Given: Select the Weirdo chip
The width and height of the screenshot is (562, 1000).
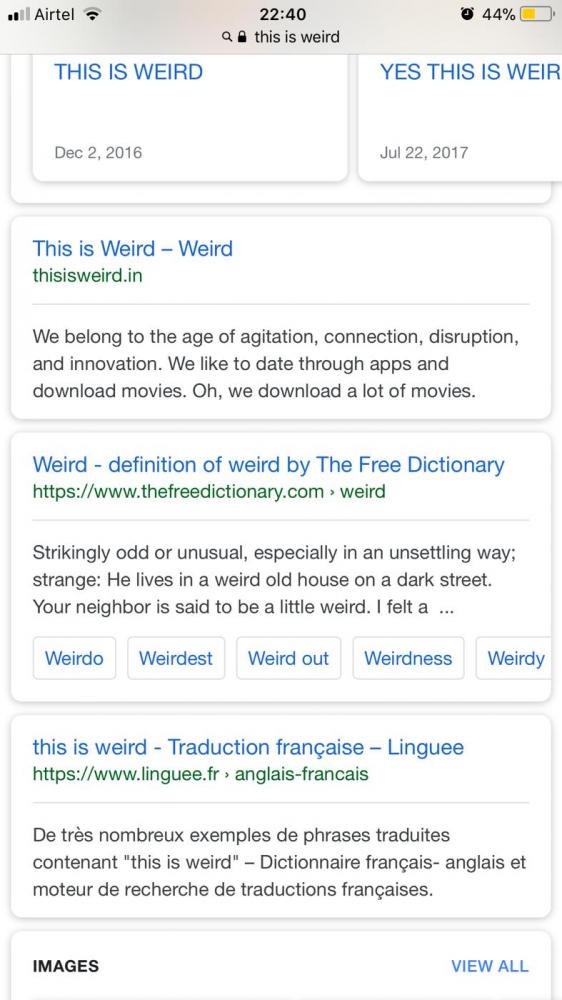Looking at the screenshot, I should pos(75,658).
